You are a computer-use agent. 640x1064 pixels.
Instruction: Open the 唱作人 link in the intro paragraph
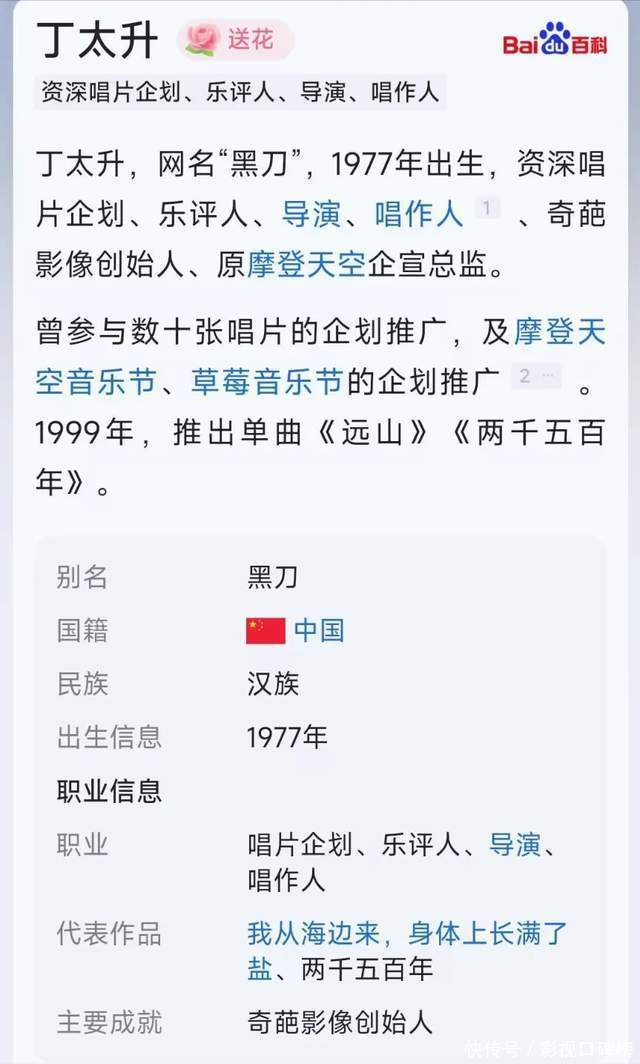[x=419, y=213]
